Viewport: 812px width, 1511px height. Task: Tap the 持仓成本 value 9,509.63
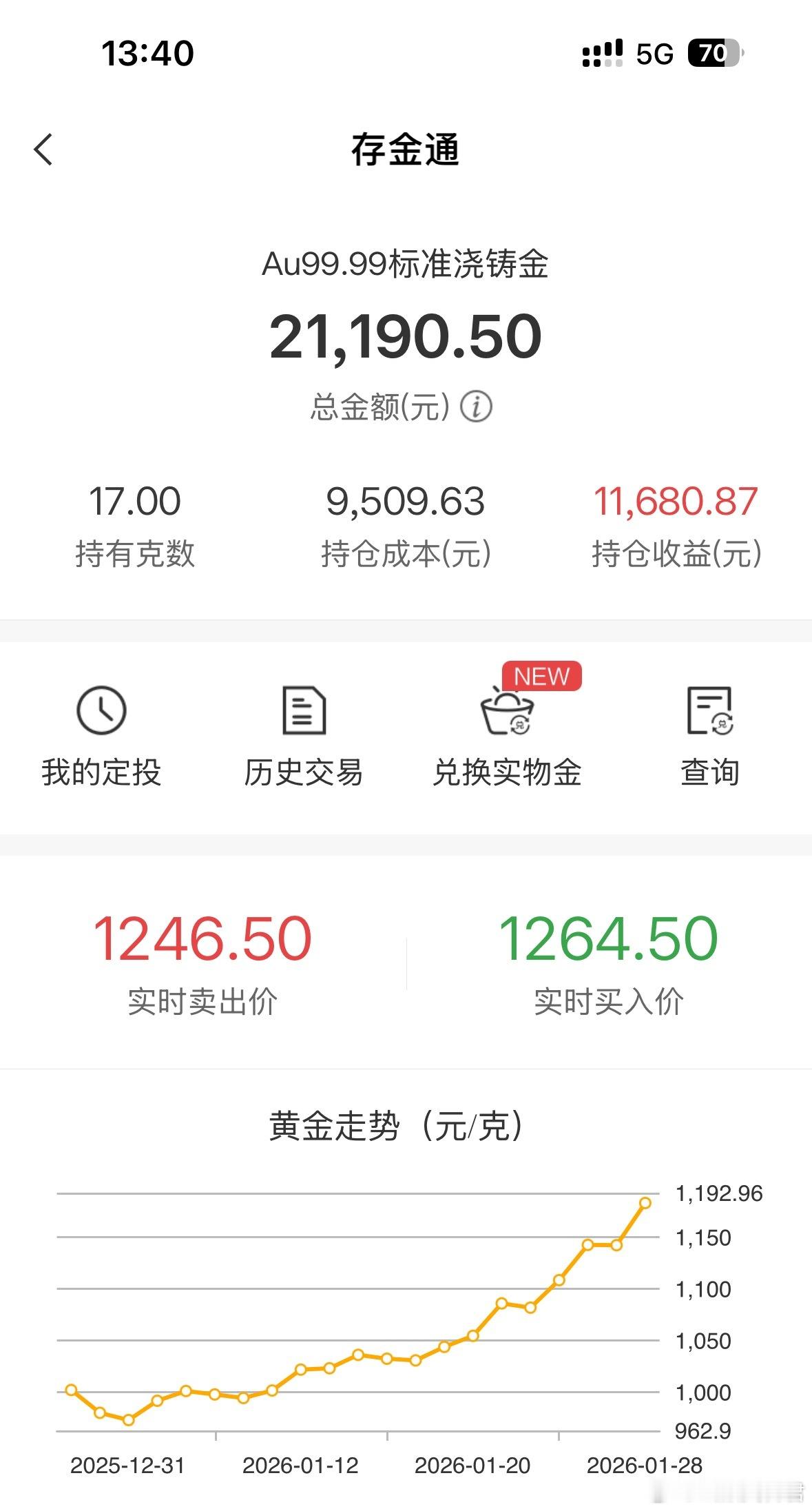(x=406, y=502)
